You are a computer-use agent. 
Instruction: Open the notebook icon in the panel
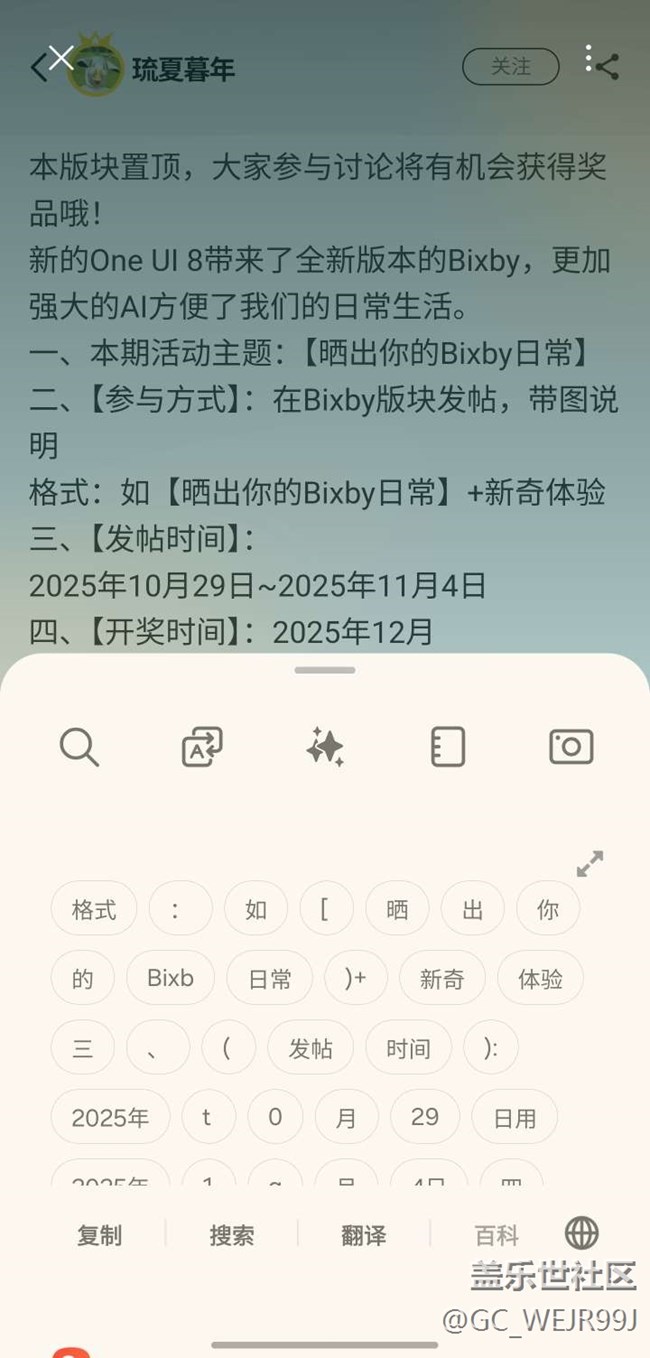(x=448, y=747)
